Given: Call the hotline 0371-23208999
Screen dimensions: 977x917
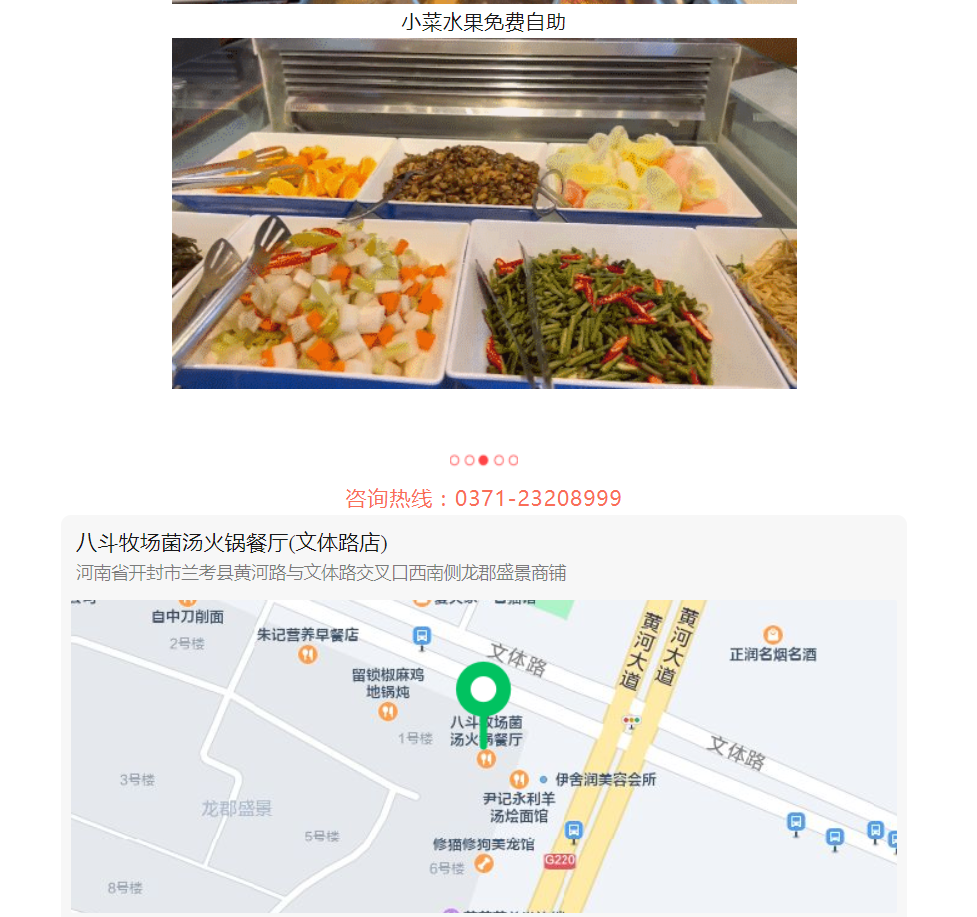Looking at the screenshot, I should (x=484, y=498).
